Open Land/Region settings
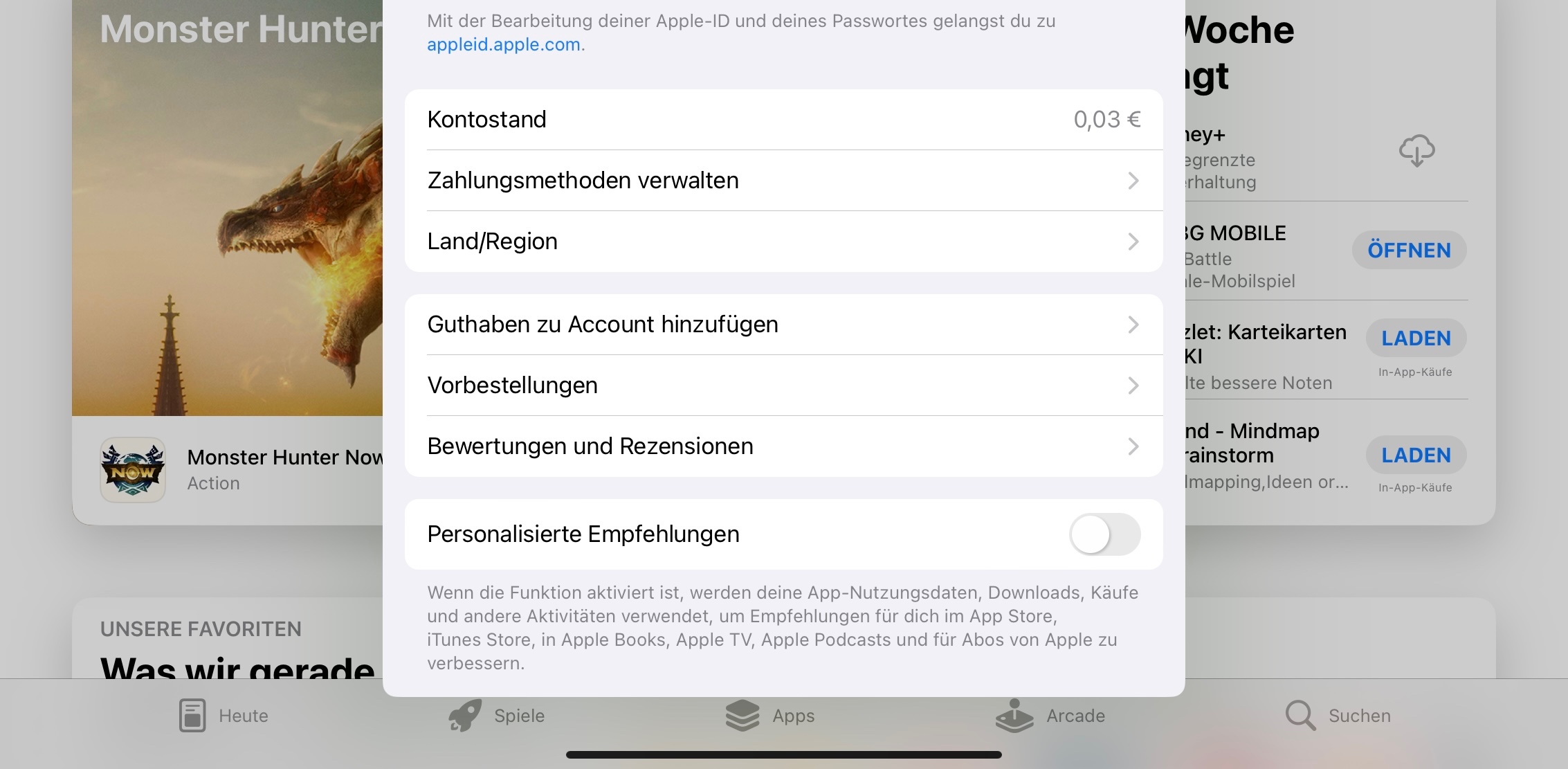 point(783,242)
